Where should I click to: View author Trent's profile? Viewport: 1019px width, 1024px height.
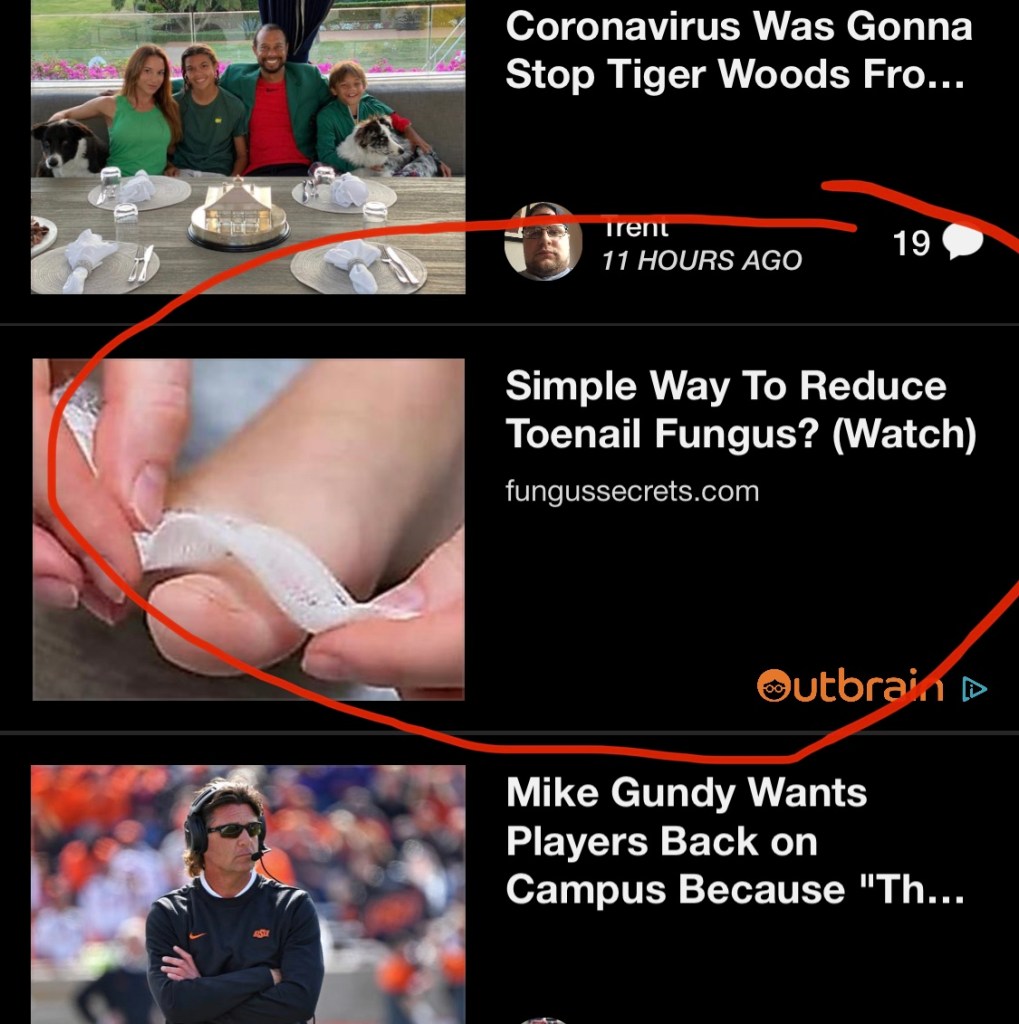click(543, 242)
